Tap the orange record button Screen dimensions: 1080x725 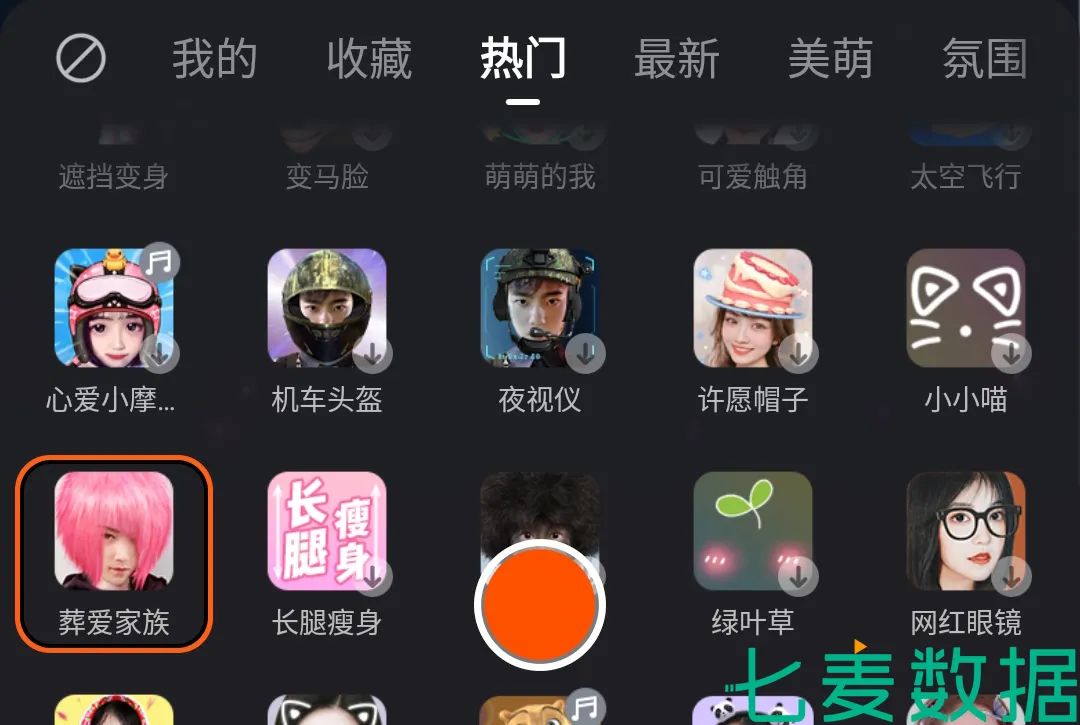[x=540, y=605]
